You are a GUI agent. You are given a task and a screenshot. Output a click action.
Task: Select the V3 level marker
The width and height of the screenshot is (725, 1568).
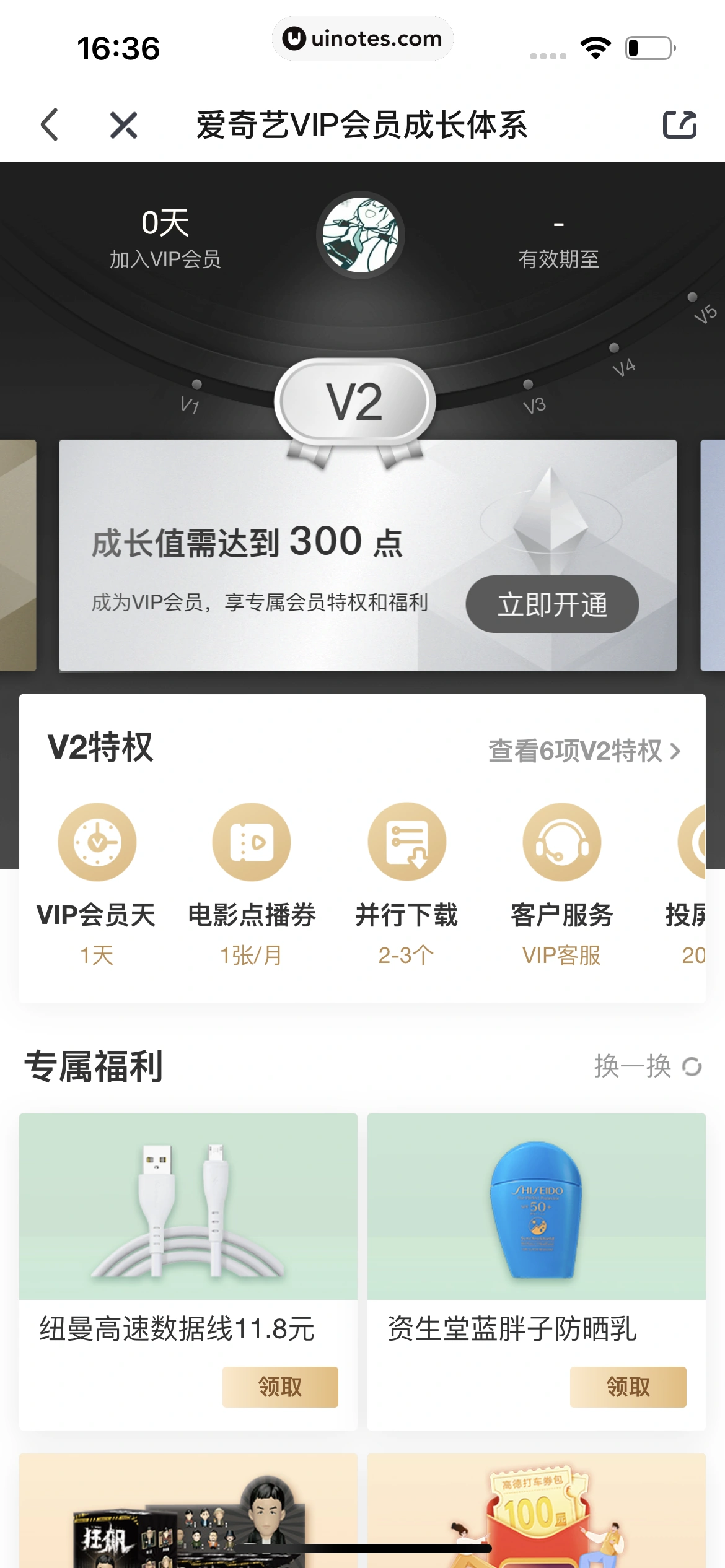[532, 396]
